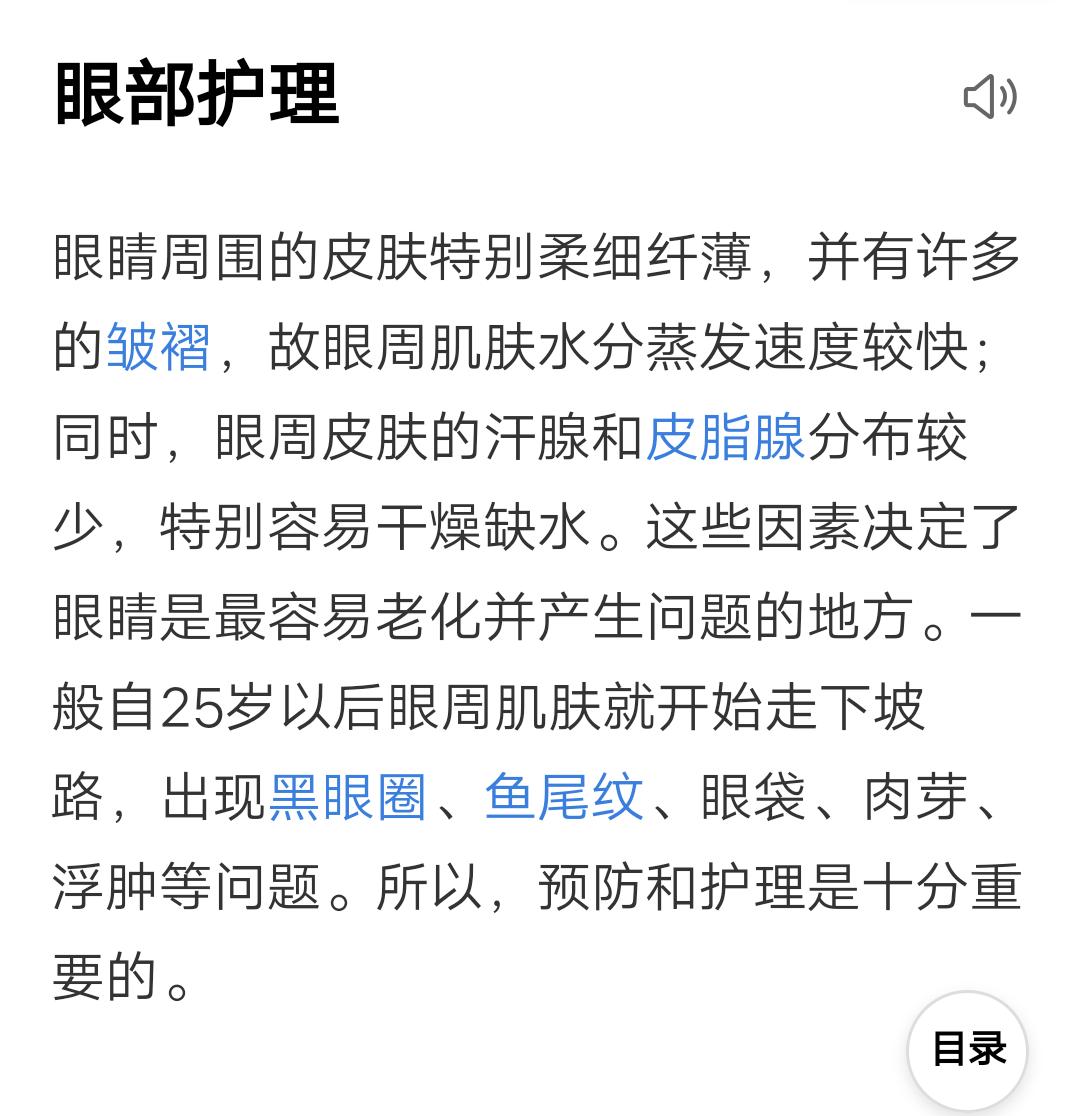
Task: Open the 黑眼圈 linked article
Action: coord(350,800)
